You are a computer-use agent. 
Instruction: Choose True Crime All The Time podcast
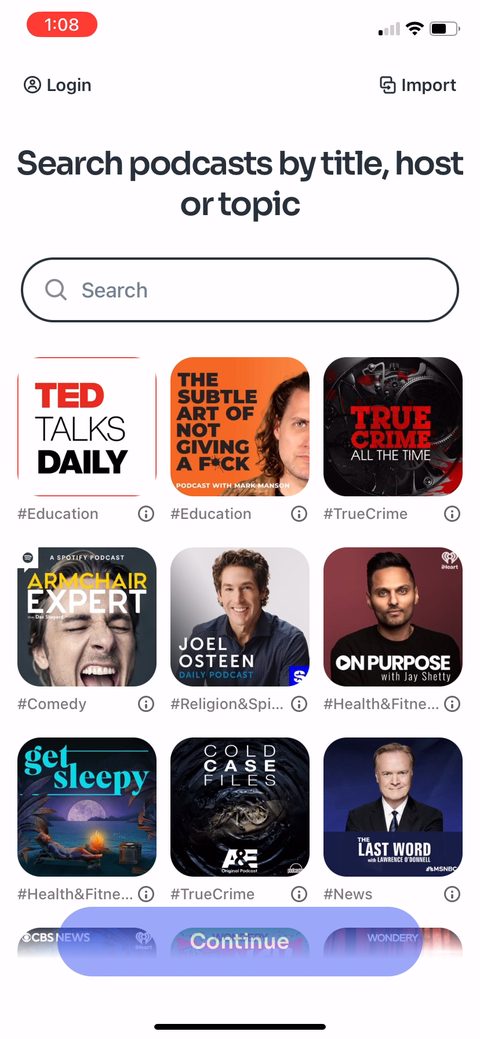click(x=393, y=427)
